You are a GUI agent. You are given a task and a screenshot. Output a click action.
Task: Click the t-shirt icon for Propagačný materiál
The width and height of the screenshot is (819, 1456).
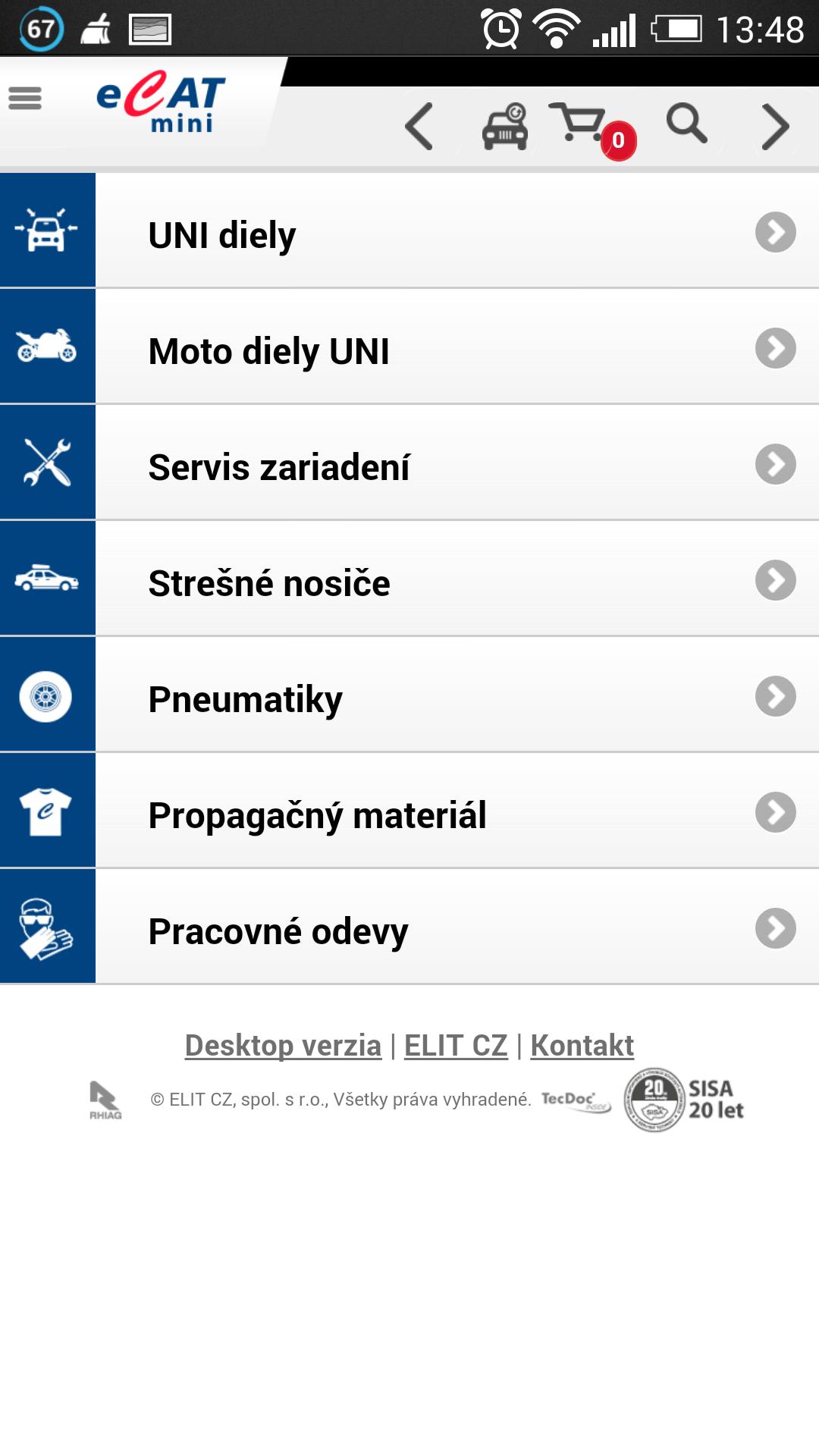point(47,812)
